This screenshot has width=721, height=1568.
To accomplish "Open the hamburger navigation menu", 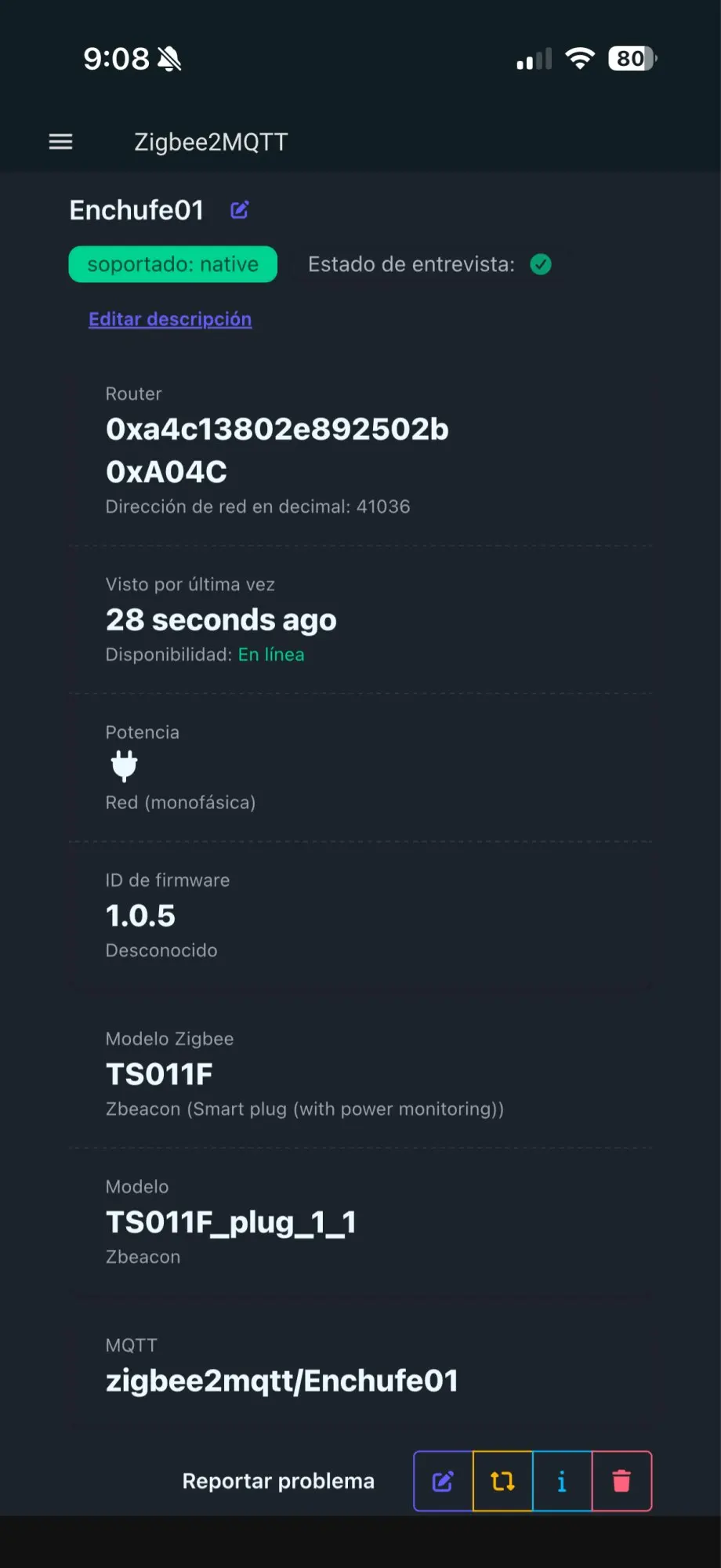I will (60, 142).
